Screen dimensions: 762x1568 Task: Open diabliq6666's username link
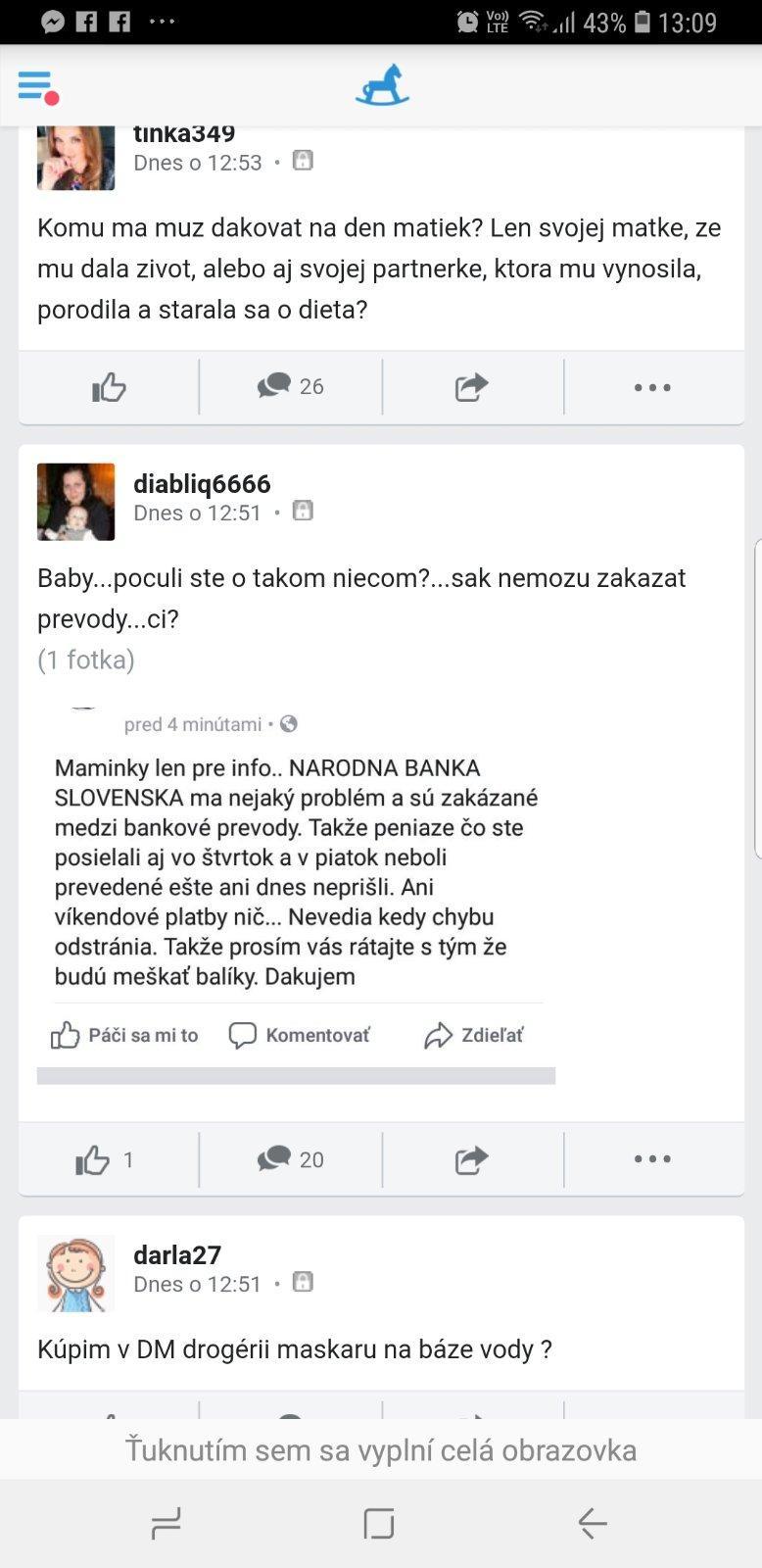(202, 483)
